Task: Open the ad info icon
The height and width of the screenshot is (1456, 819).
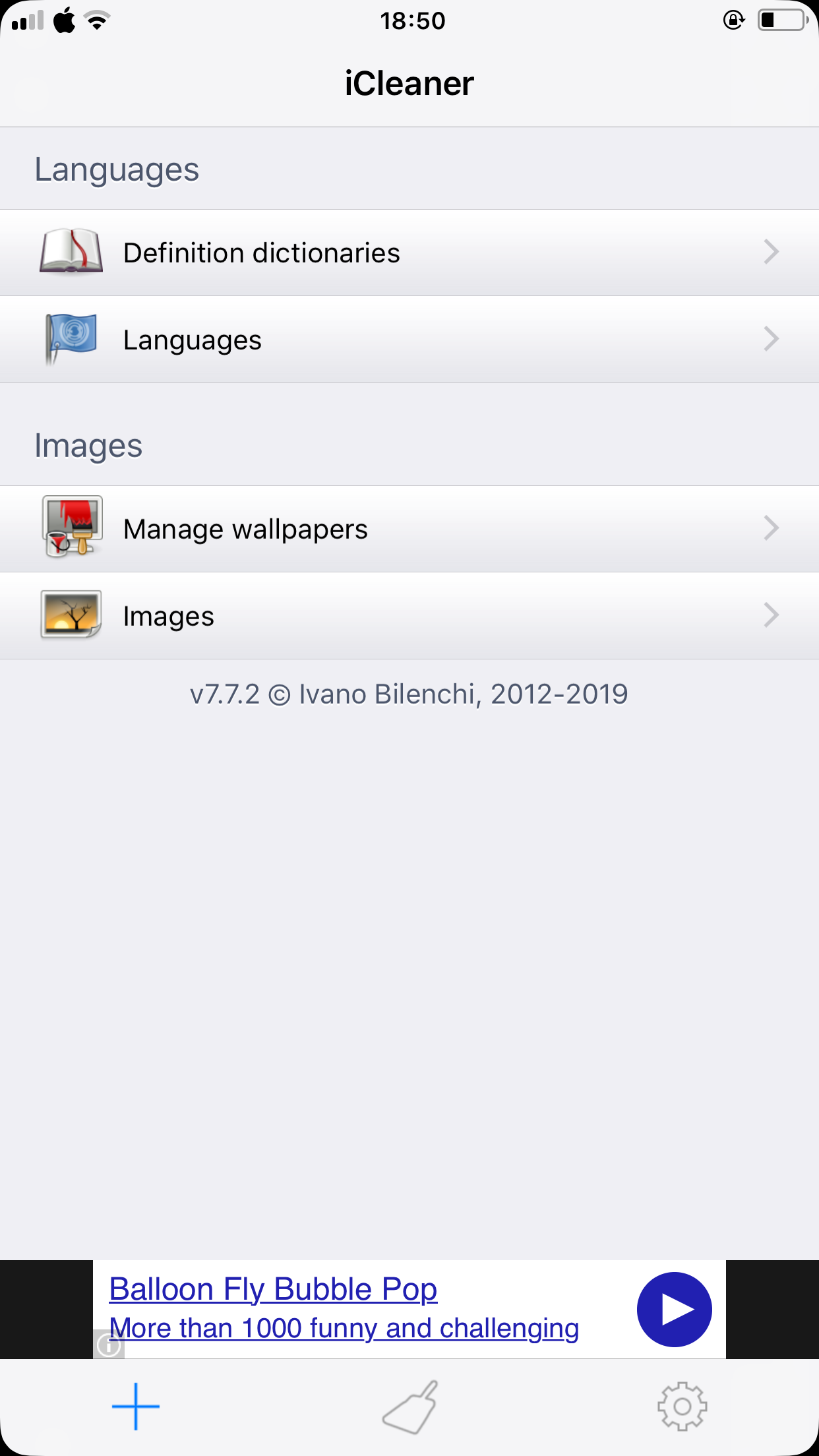Action: 109,1345
